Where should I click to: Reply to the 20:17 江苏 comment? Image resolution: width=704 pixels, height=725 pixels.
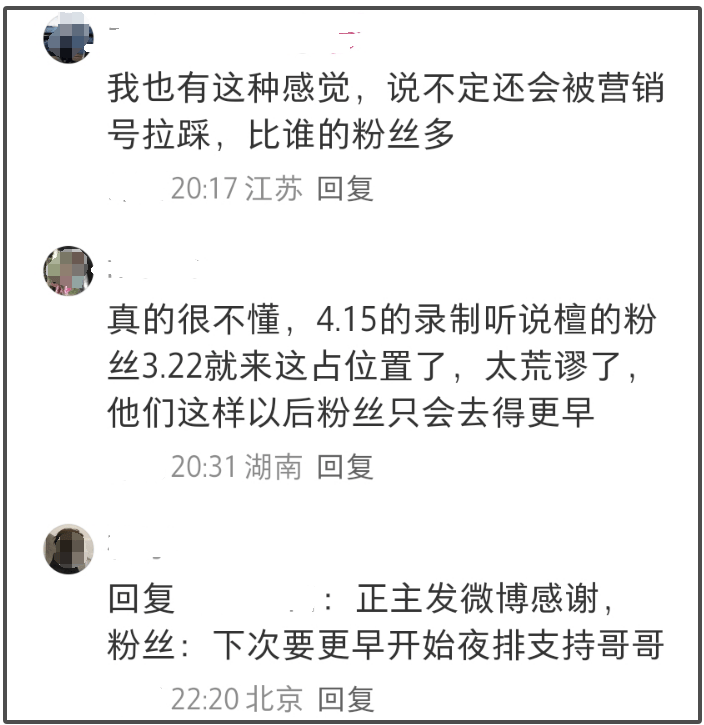tap(345, 189)
